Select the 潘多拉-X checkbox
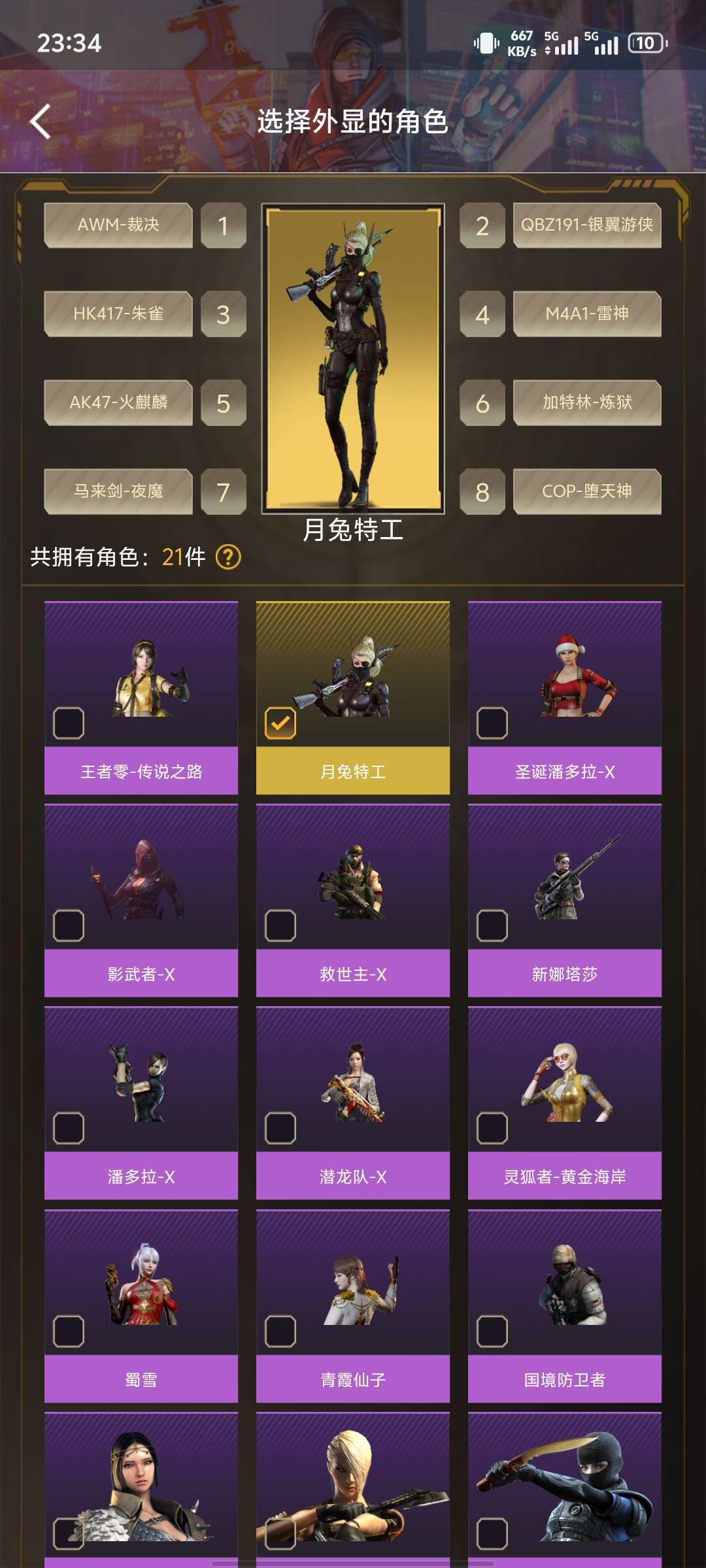 (69, 1128)
